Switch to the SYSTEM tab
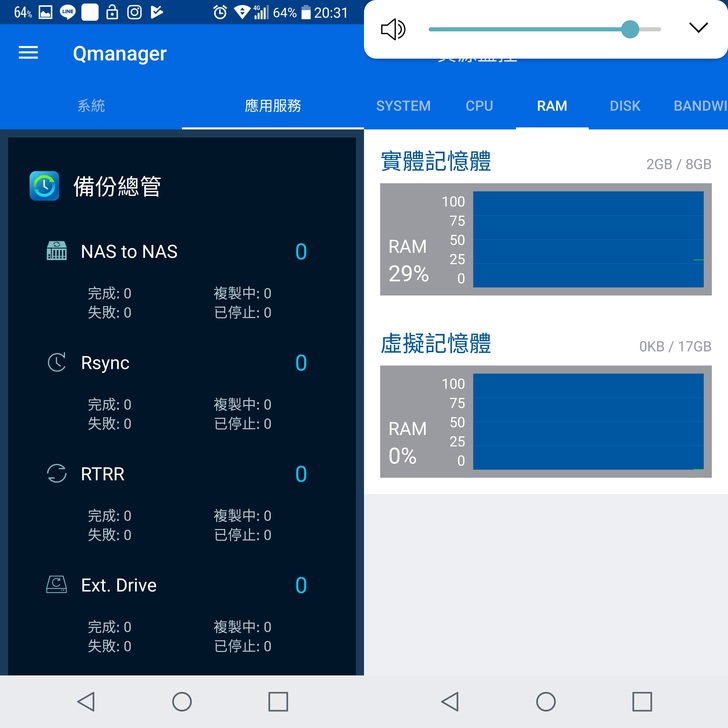 403,105
